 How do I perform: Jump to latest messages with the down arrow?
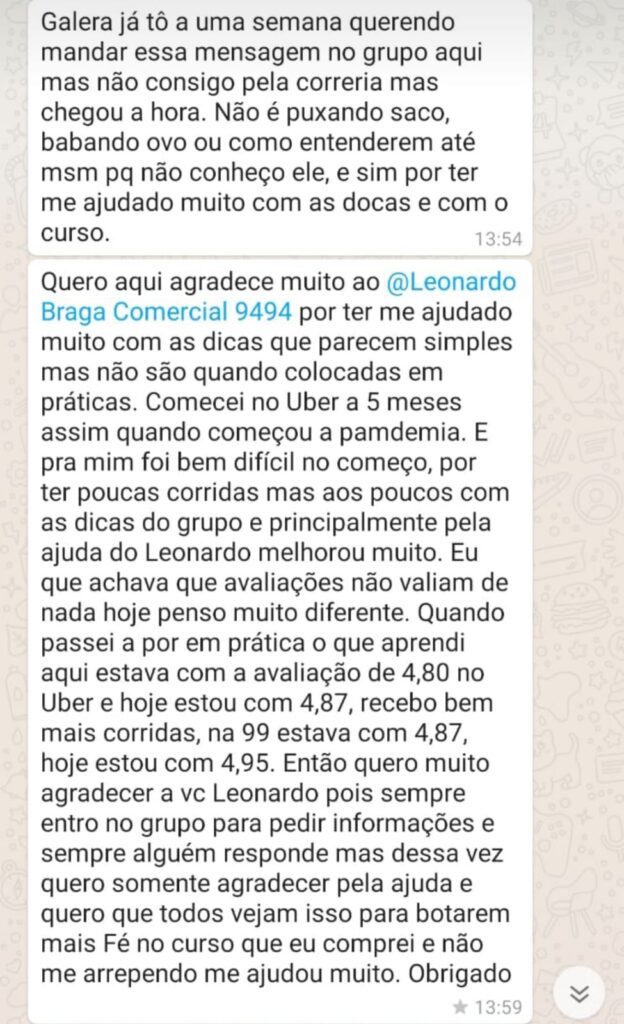tap(579, 993)
